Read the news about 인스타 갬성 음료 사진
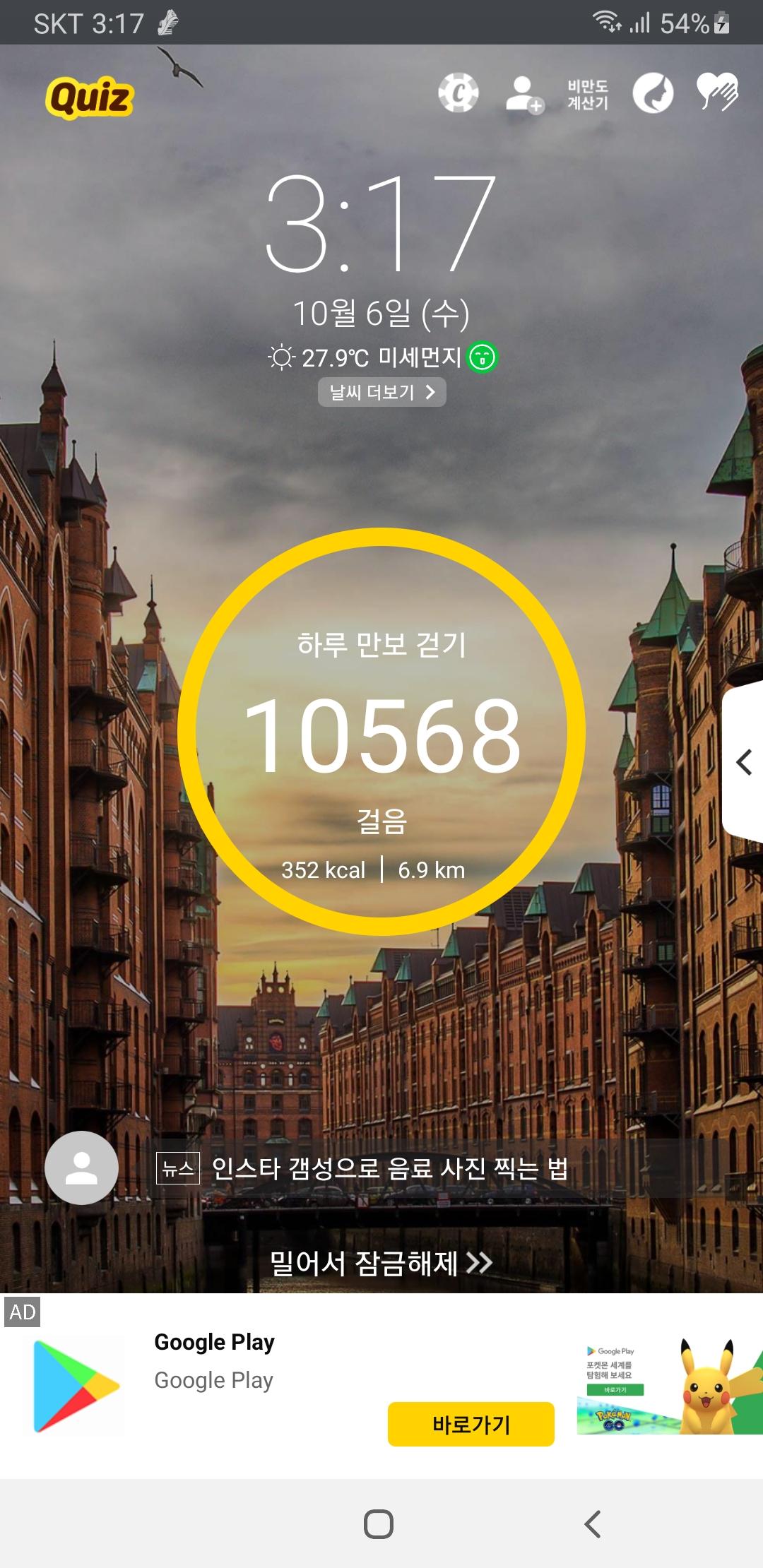This screenshot has height=1568, width=763. [x=390, y=1169]
